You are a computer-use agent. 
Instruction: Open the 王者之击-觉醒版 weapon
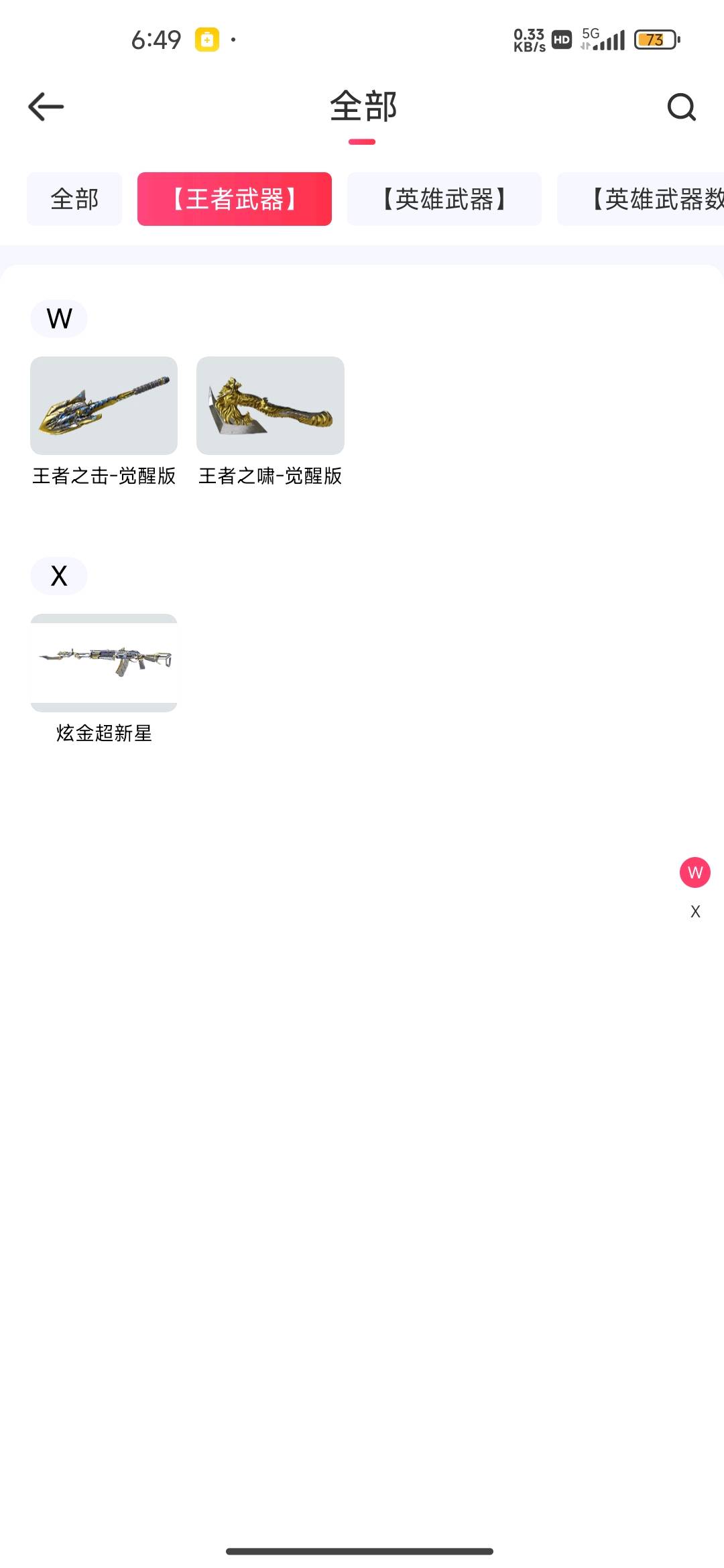click(x=104, y=406)
